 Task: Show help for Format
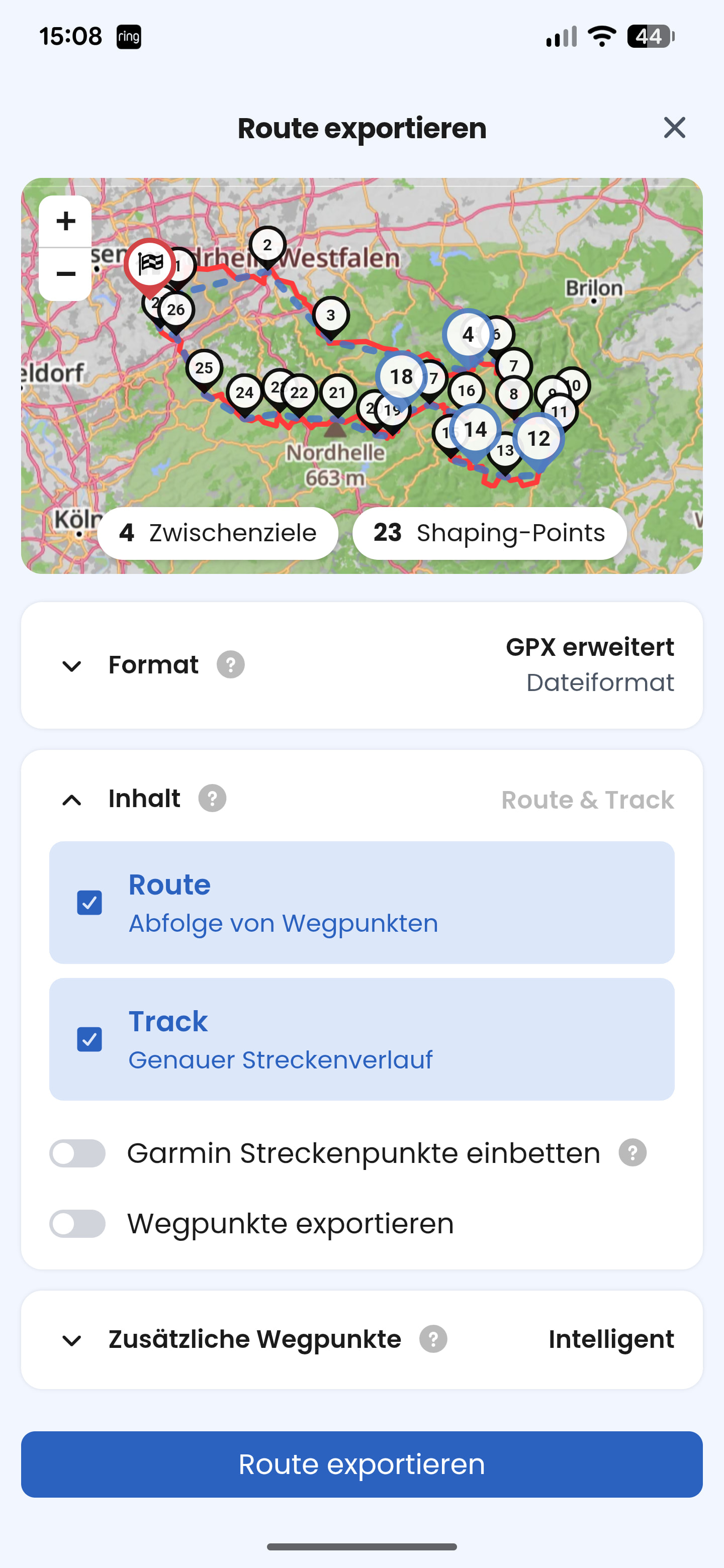click(x=231, y=664)
